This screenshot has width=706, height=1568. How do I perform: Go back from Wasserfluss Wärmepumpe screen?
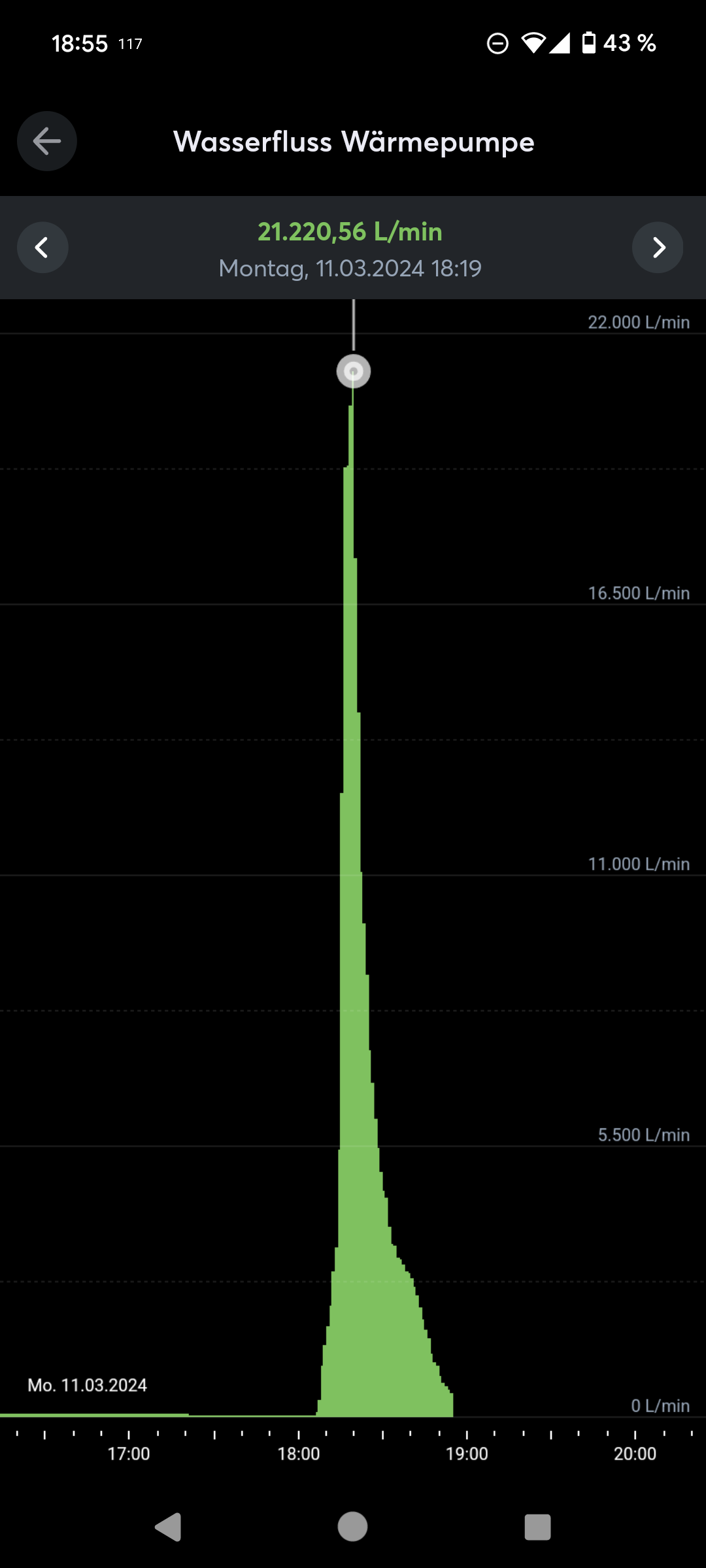[x=47, y=141]
